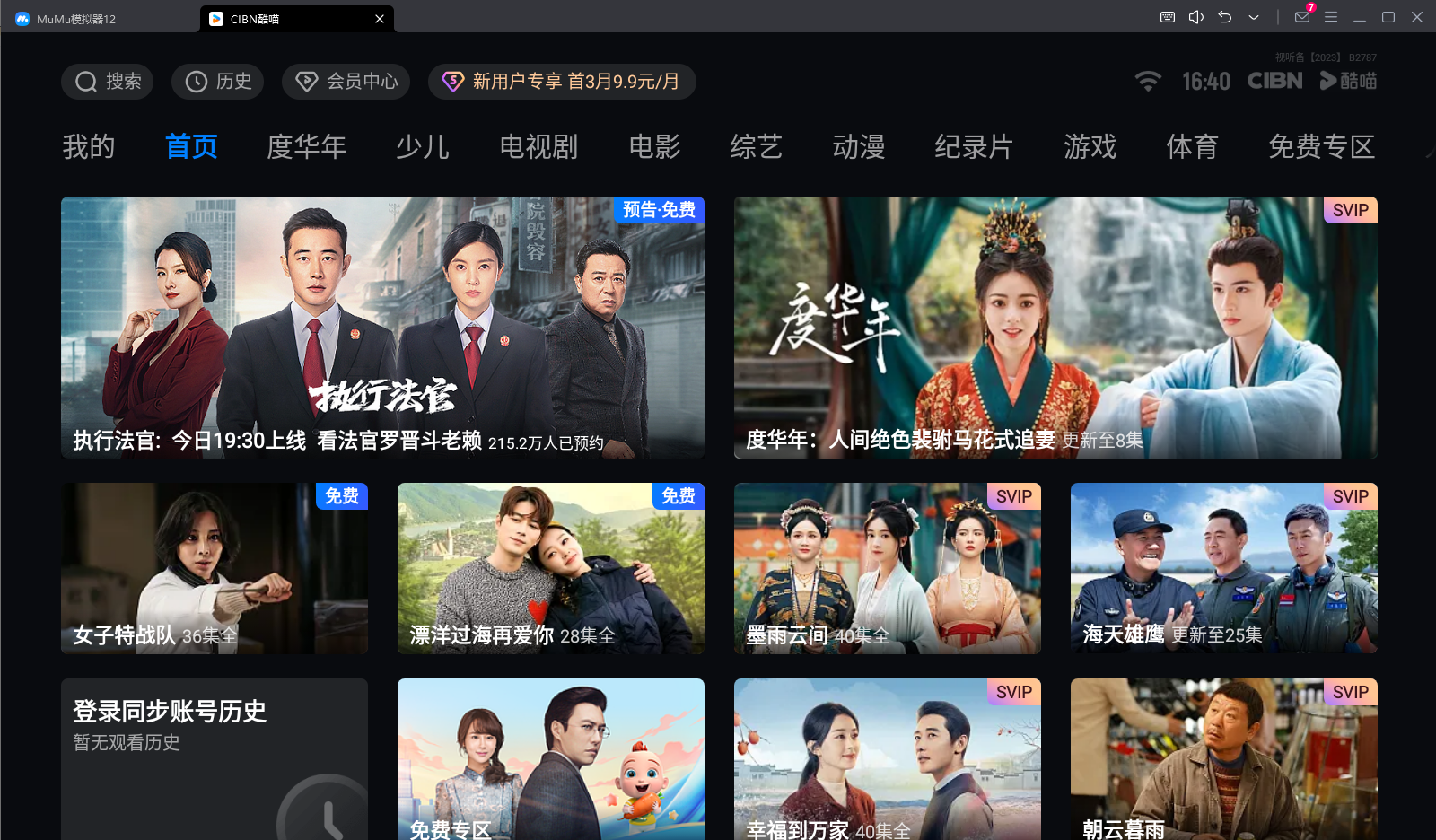Play 女子特战队 36集全
Viewport: 1436px width, 840px height.
pyautogui.click(x=215, y=568)
